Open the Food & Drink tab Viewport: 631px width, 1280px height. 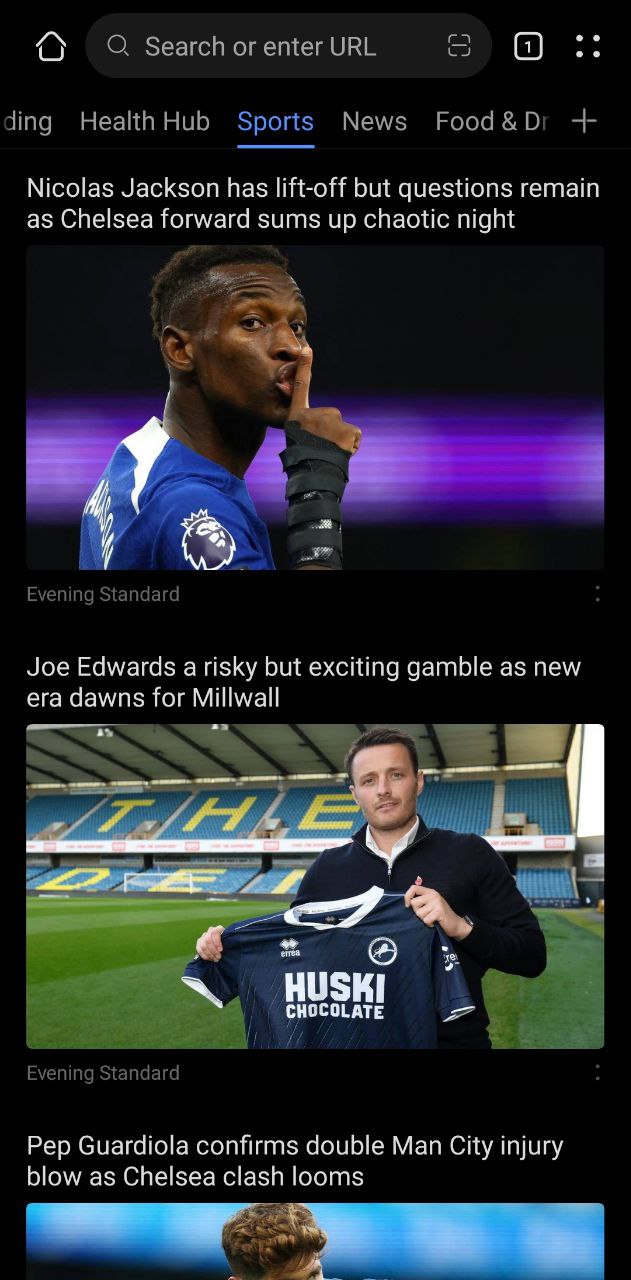click(x=491, y=121)
